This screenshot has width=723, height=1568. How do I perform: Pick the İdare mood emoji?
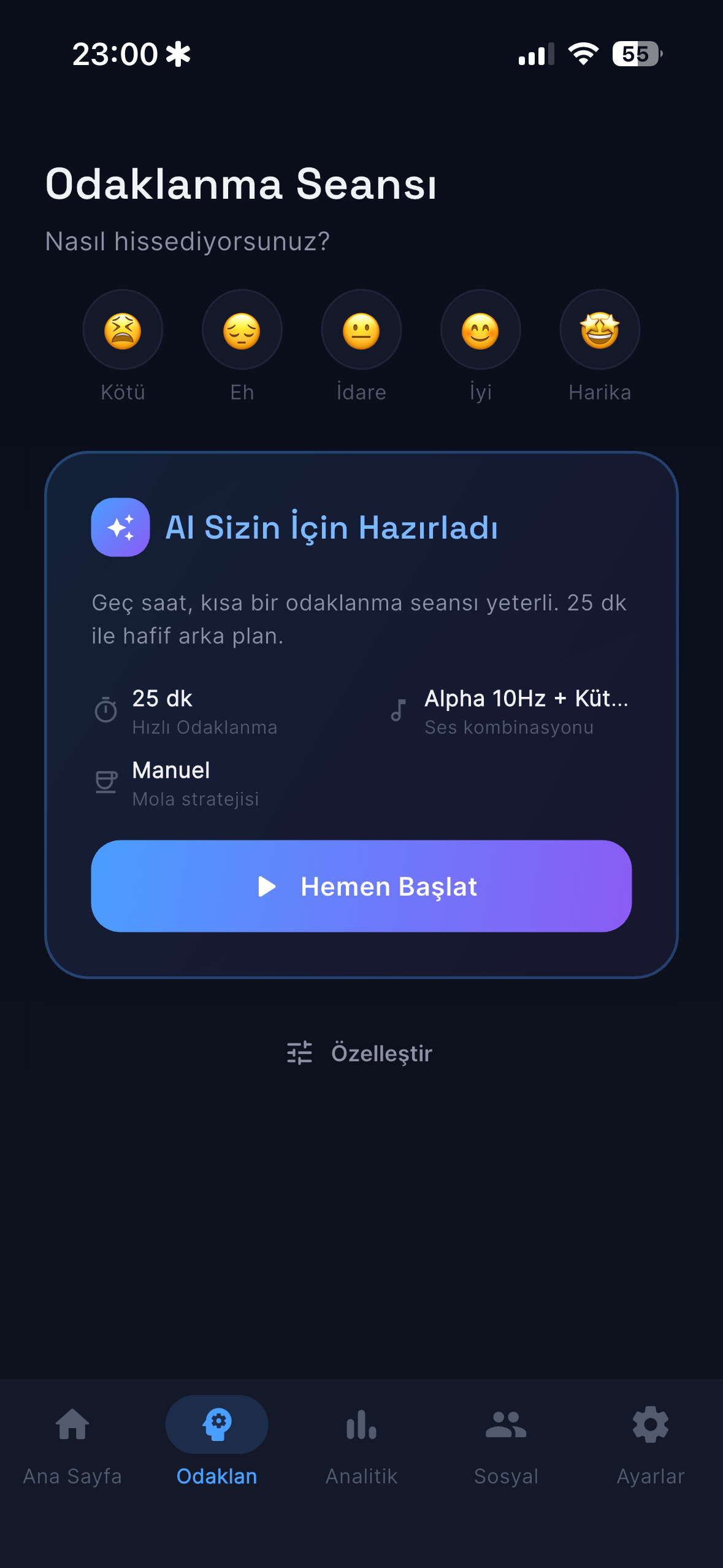361,331
